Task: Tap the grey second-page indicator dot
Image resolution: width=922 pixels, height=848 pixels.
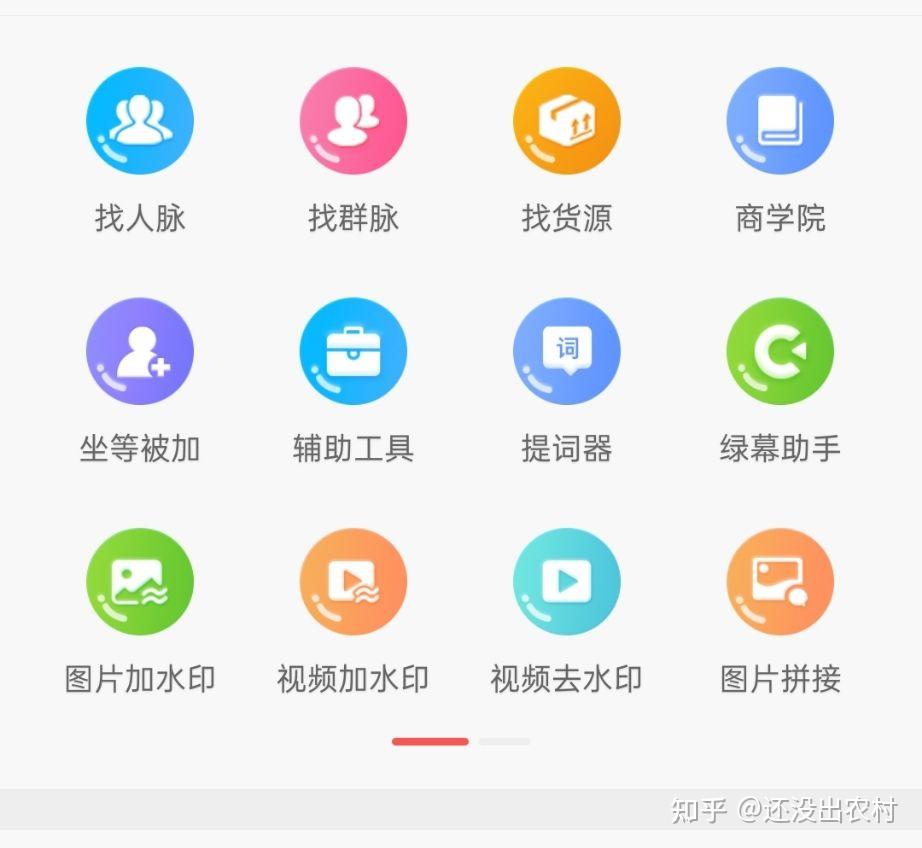Action: pyautogui.click(x=504, y=741)
